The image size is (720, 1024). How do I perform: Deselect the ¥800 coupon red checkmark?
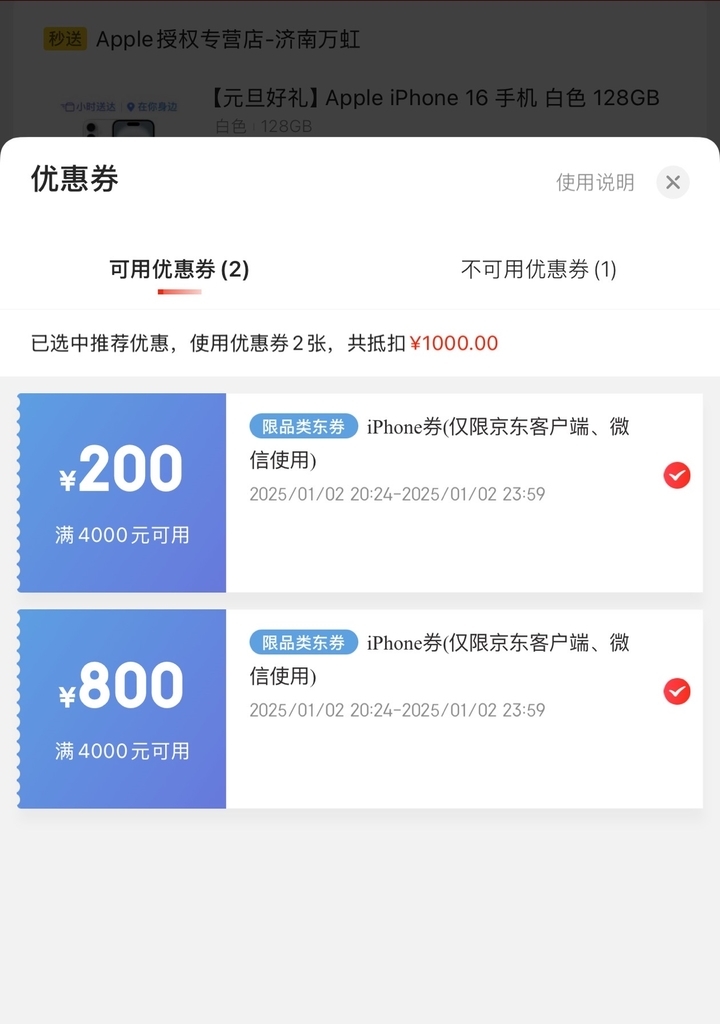coord(677,691)
